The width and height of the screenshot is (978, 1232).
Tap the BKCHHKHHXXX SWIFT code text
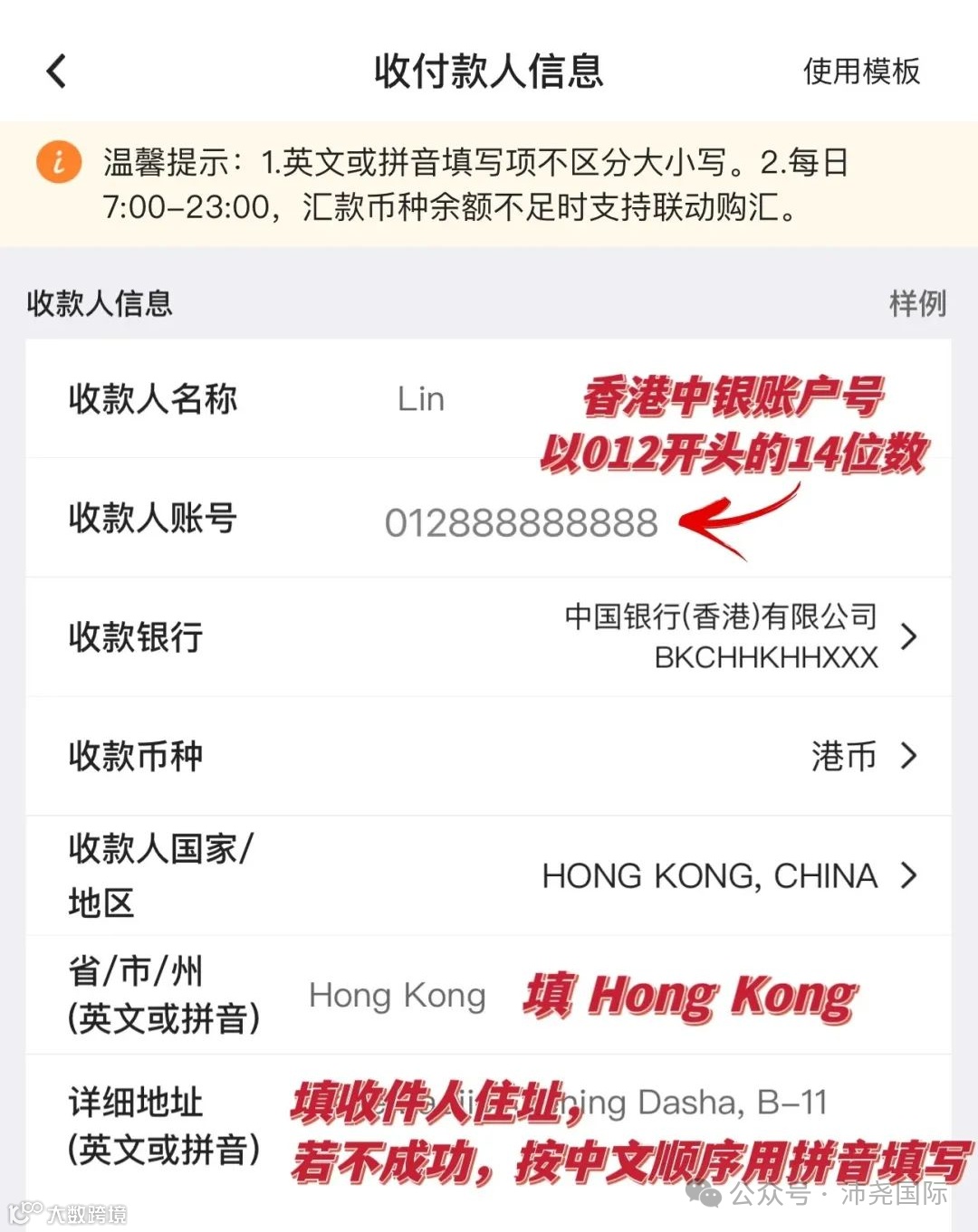[x=764, y=658]
